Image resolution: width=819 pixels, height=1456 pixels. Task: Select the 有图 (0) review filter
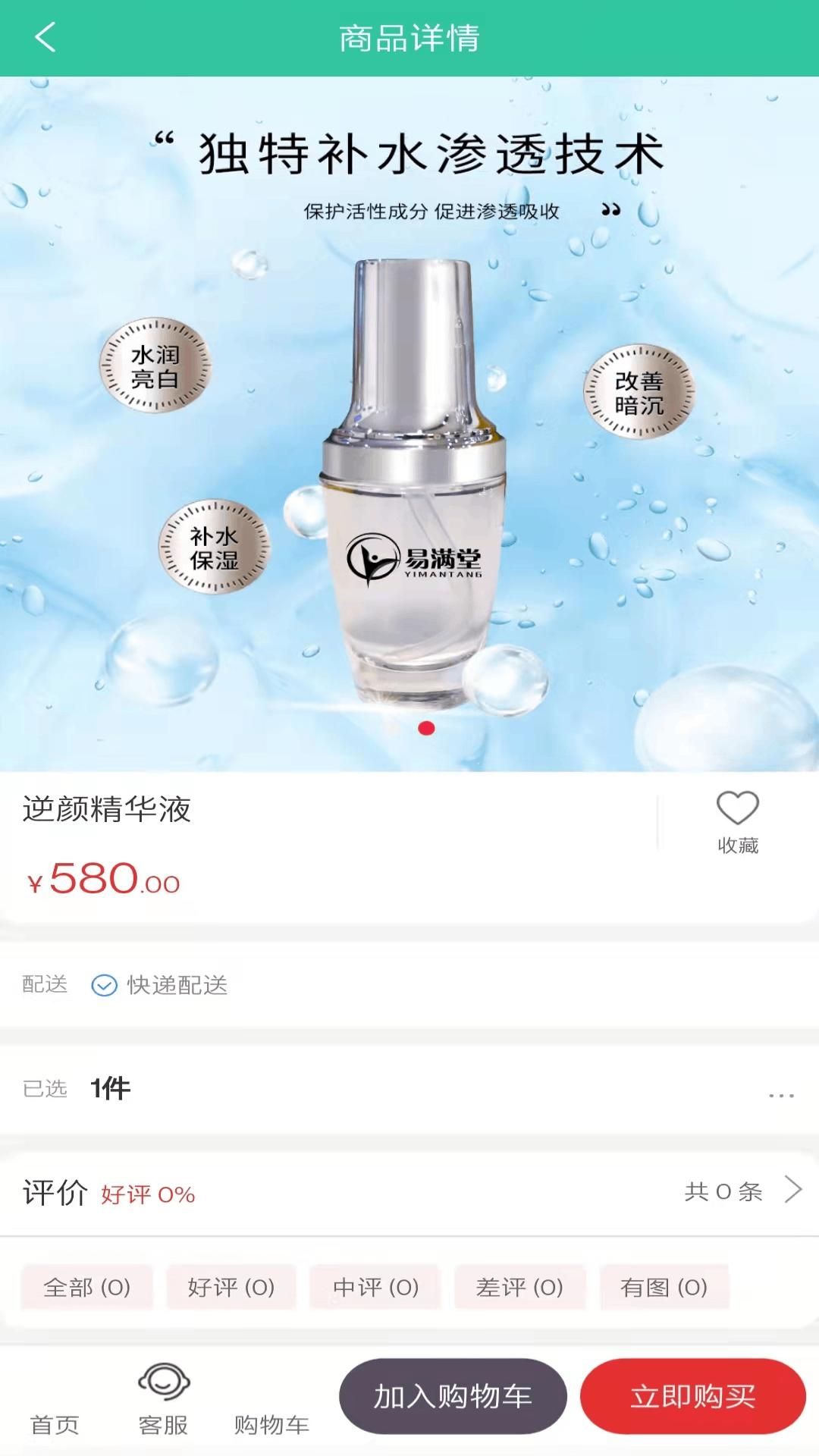(x=663, y=1286)
